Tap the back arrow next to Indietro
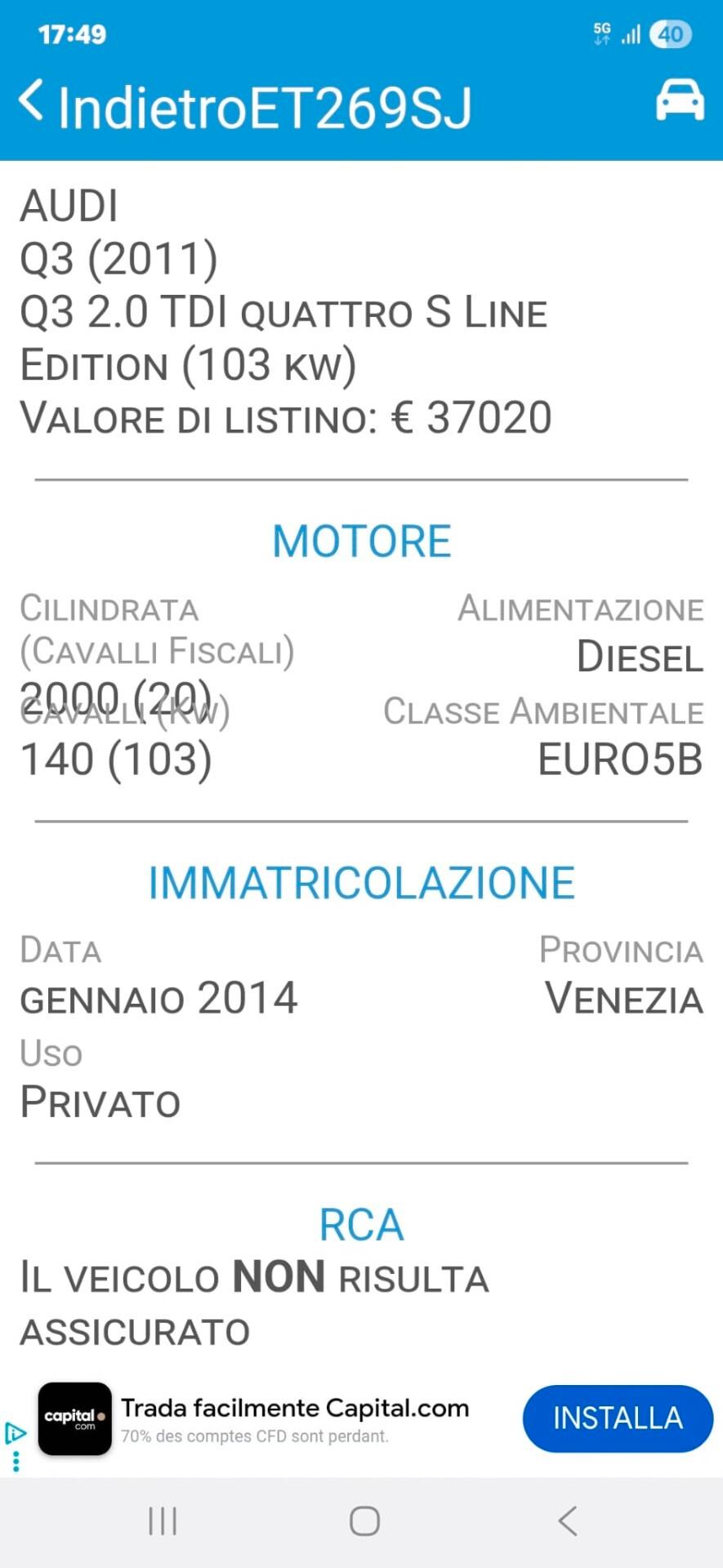Viewport: 723px width, 1568px height. (31, 102)
